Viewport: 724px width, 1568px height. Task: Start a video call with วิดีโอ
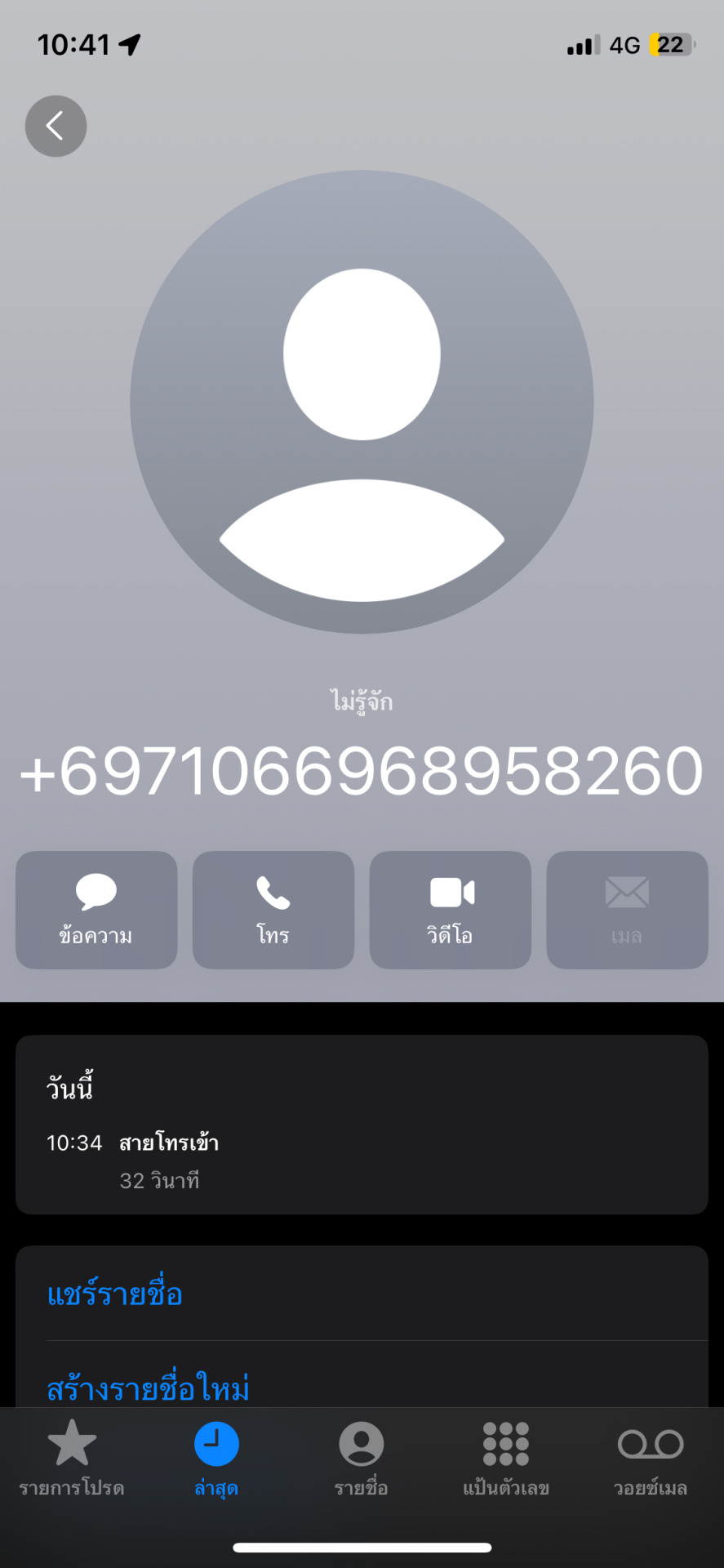[x=450, y=909]
